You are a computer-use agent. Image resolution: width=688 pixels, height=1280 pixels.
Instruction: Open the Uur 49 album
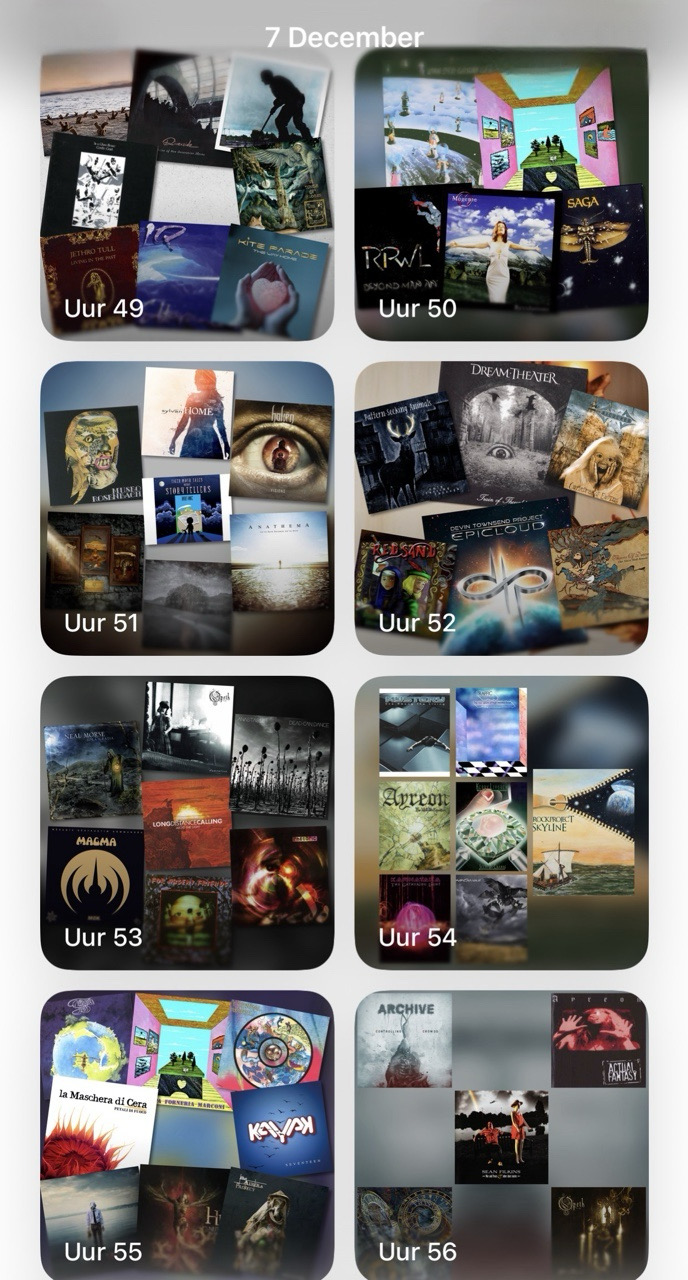[x=187, y=194]
